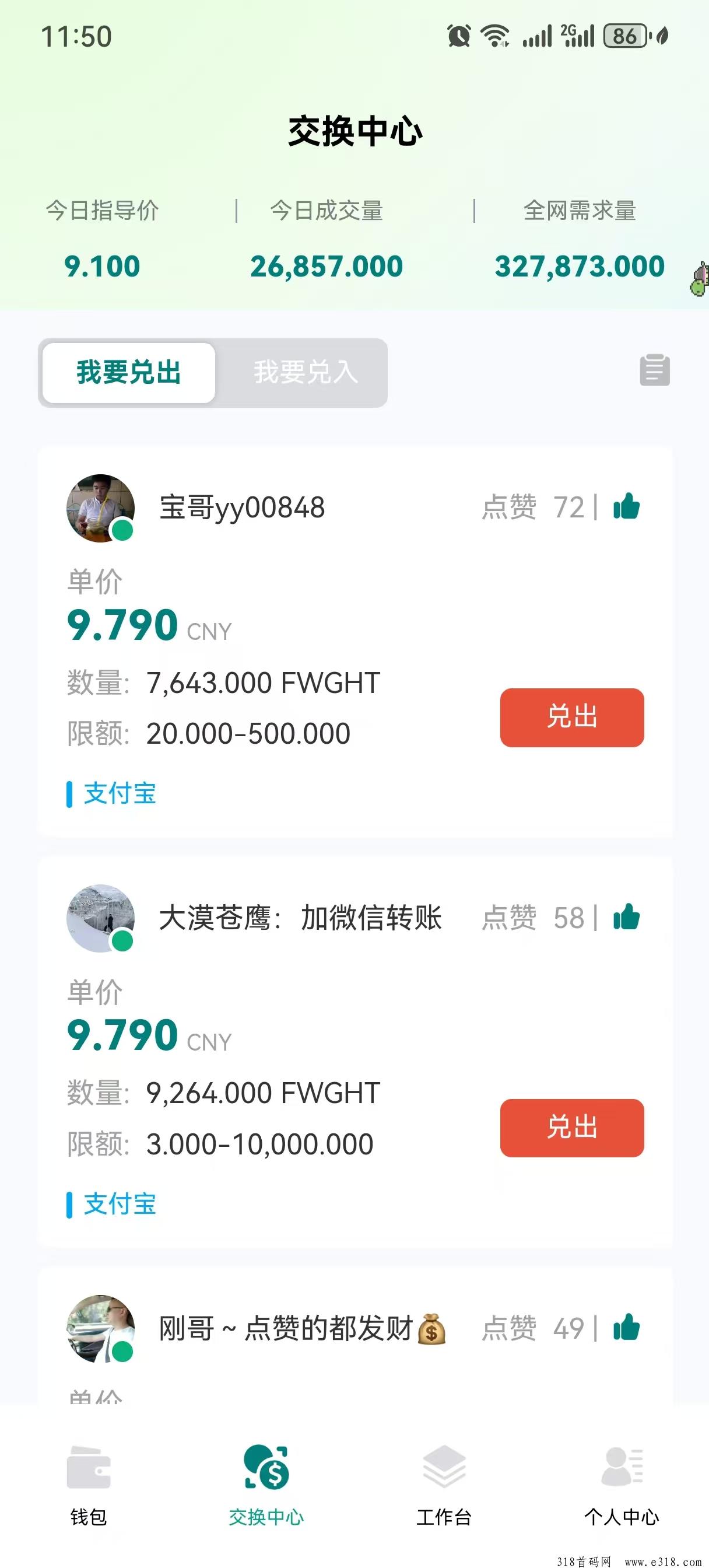Tap the 交换中心 bottom tab
Screen dimensions: 709x1568
coord(266,1485)
